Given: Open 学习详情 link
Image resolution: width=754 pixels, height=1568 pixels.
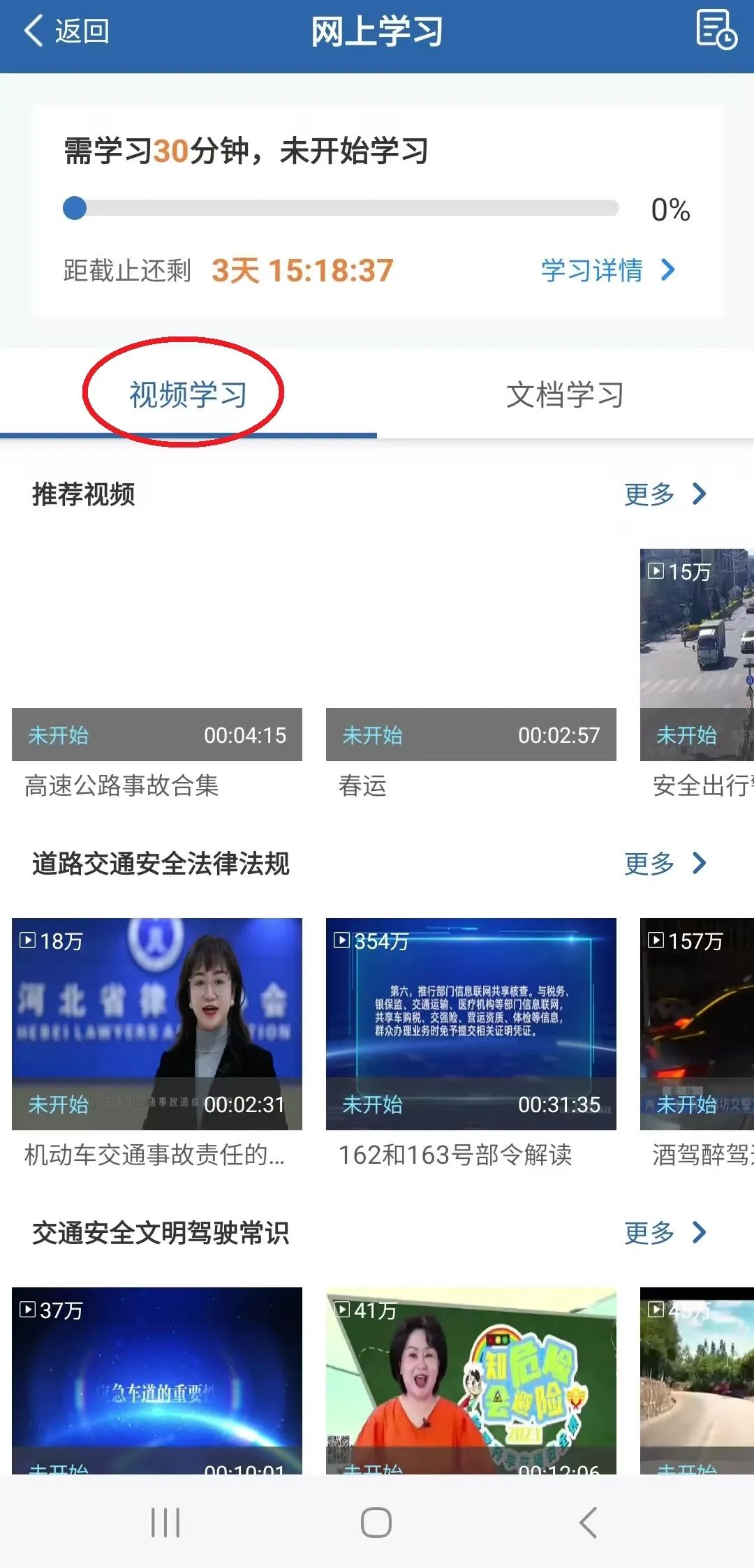Looking at the screenshot, I should (607, 270).
